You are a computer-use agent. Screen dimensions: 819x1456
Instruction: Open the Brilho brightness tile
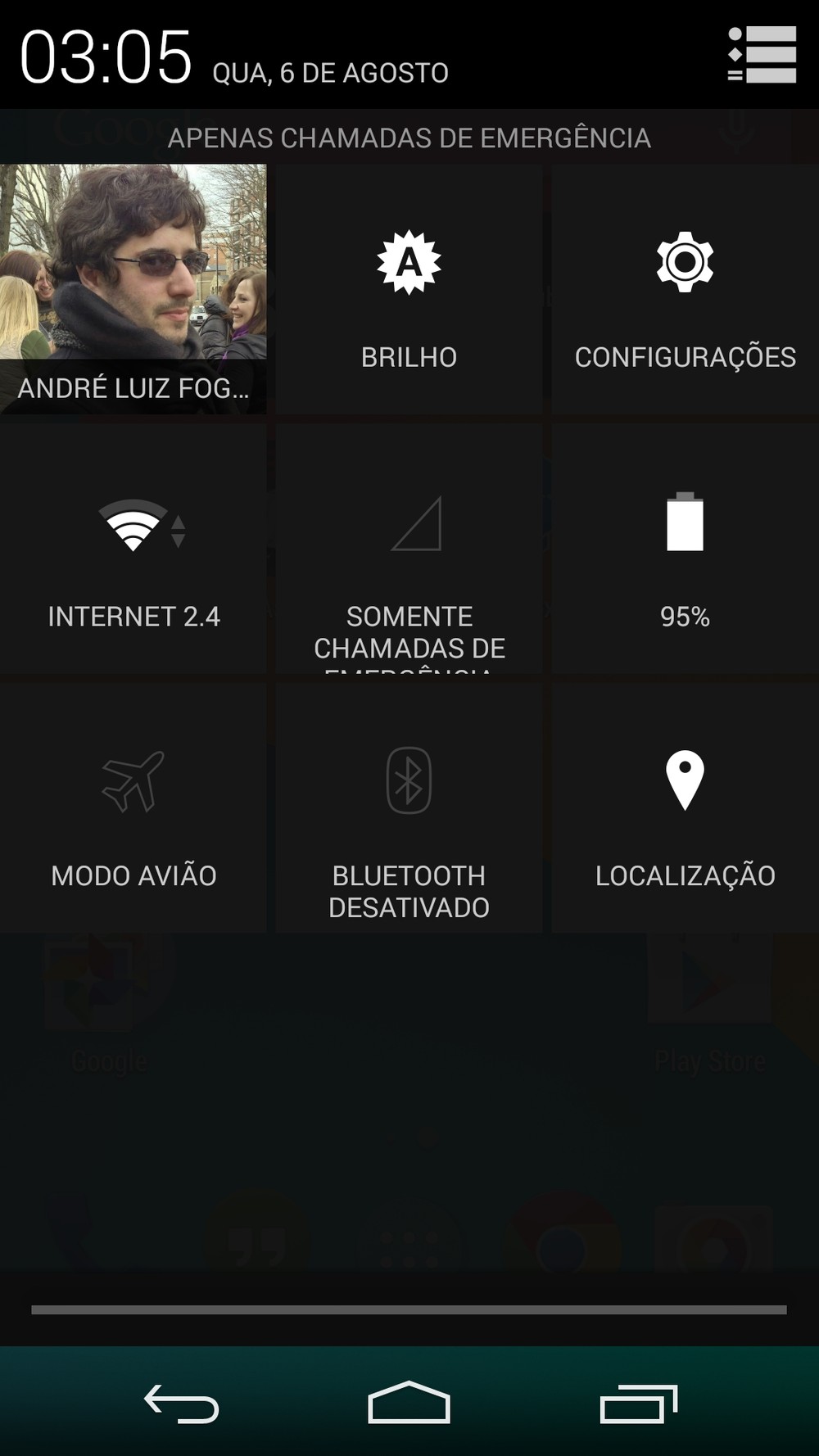click(409, 290)
